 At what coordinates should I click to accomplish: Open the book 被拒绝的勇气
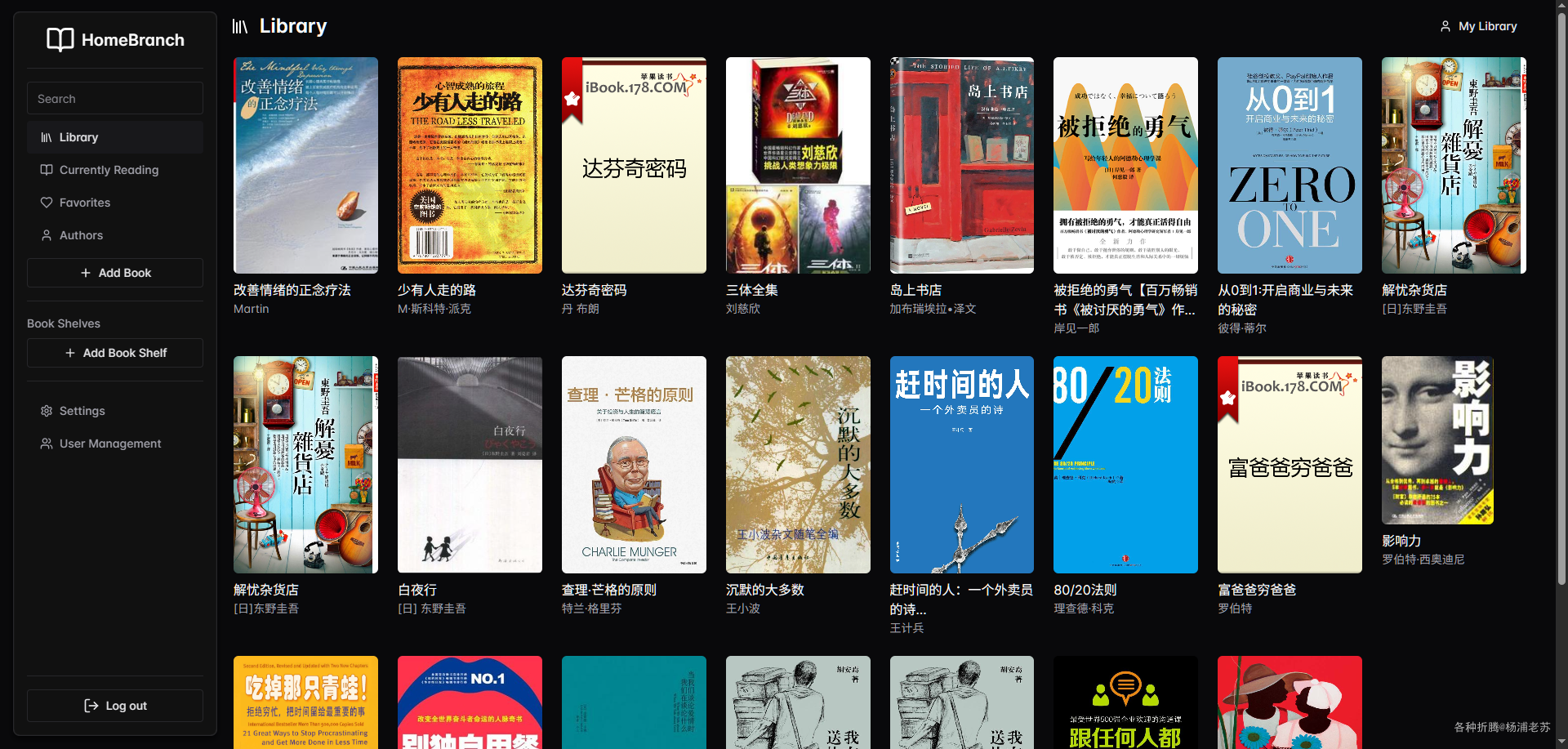[1125, 166]
